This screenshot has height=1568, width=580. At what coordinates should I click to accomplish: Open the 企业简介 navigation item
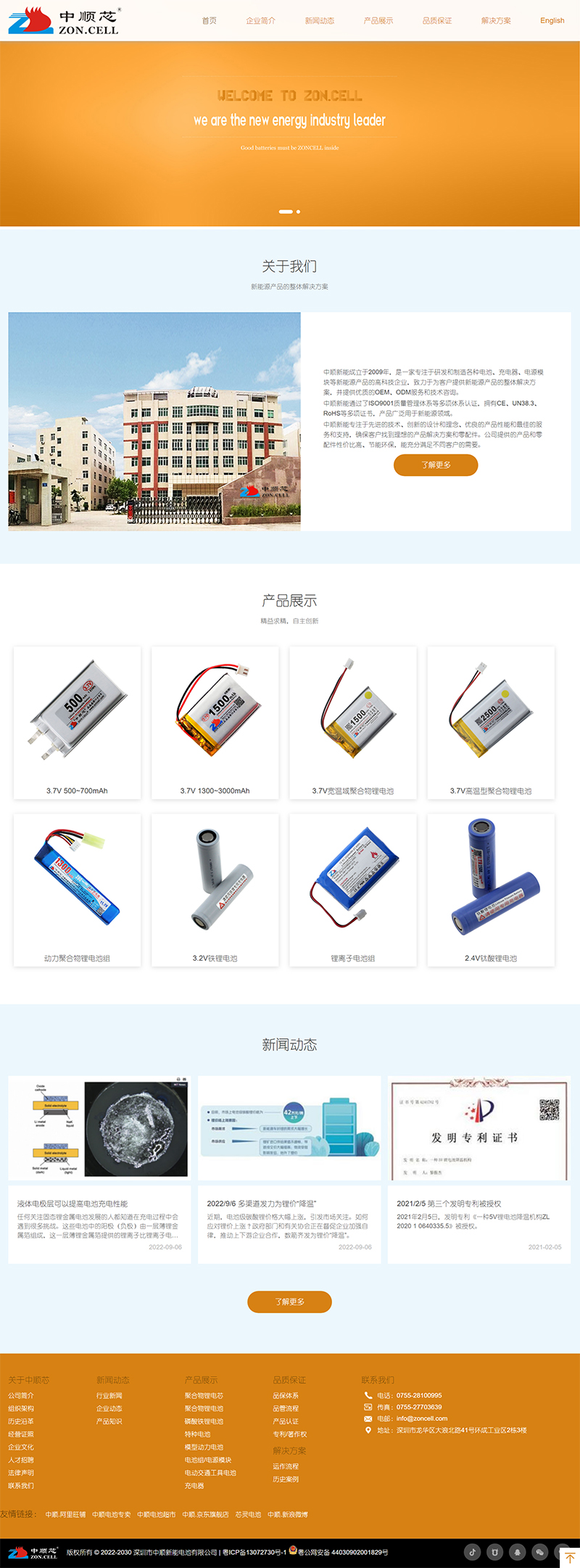click(x=260, y=21)
